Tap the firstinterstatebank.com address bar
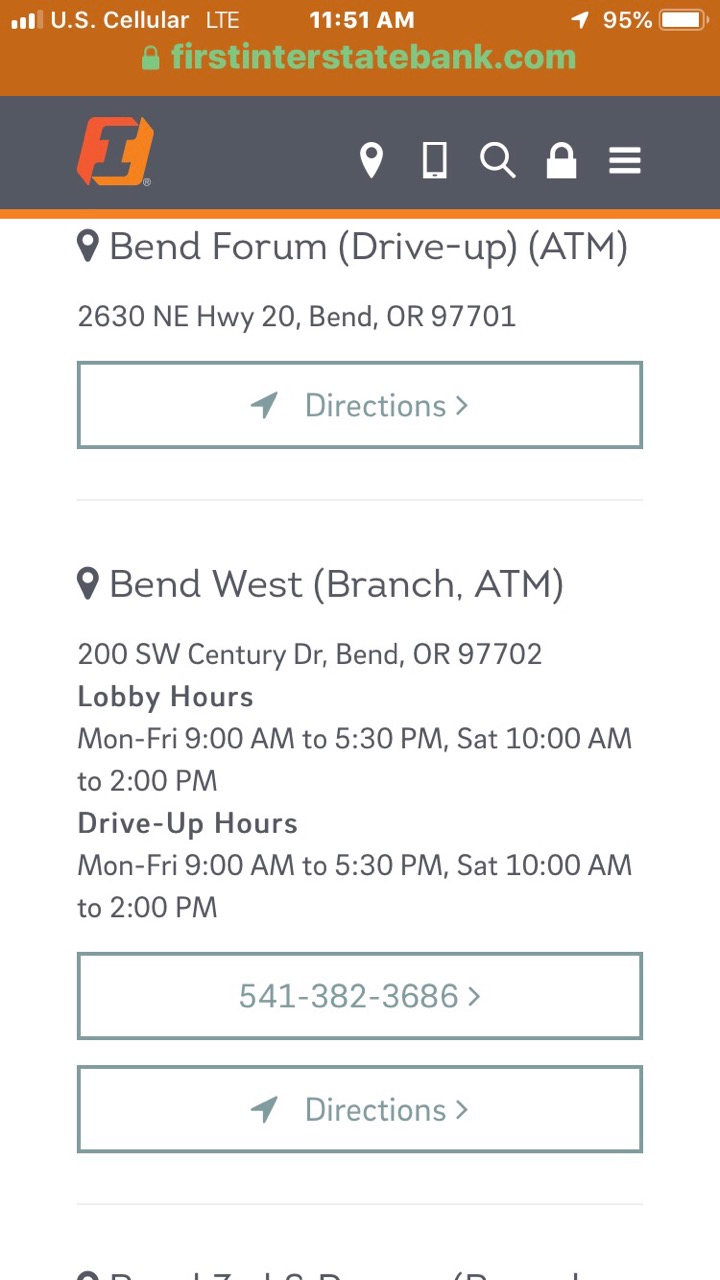The image size is (720, 1280). point(360,57)
